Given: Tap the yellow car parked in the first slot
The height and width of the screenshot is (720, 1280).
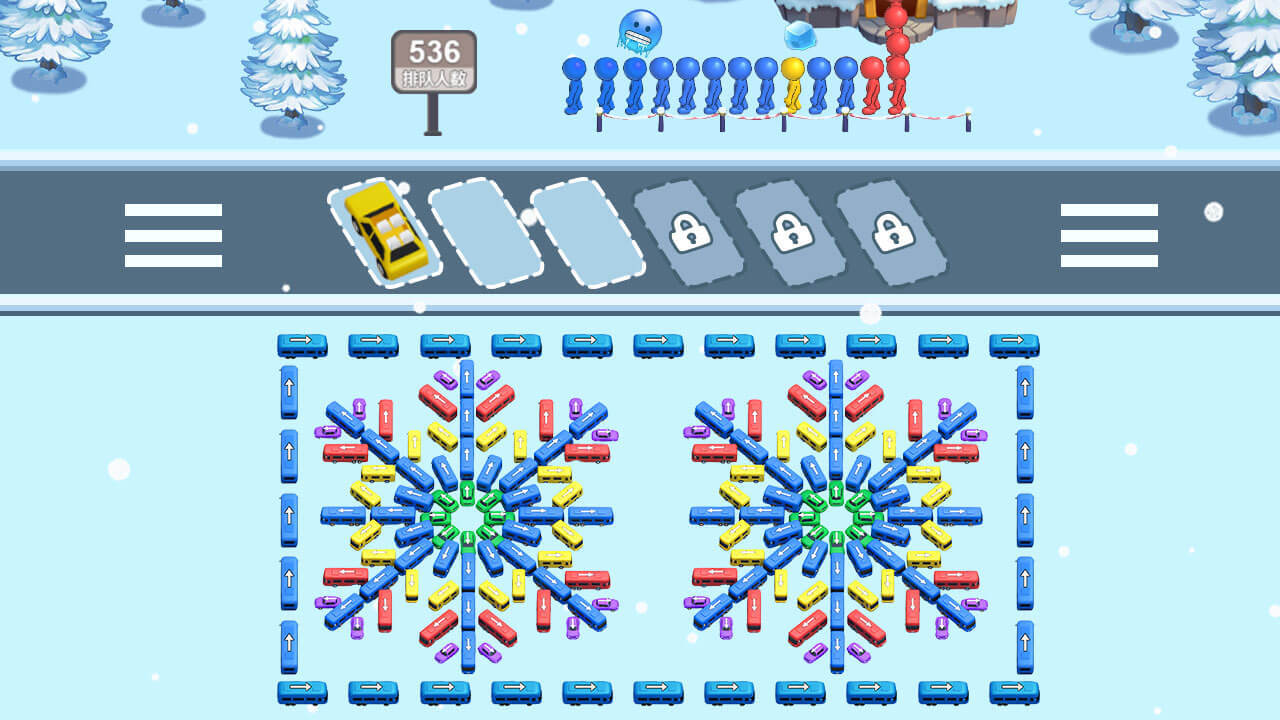Looking at the screenshot, I should point(385,231).
